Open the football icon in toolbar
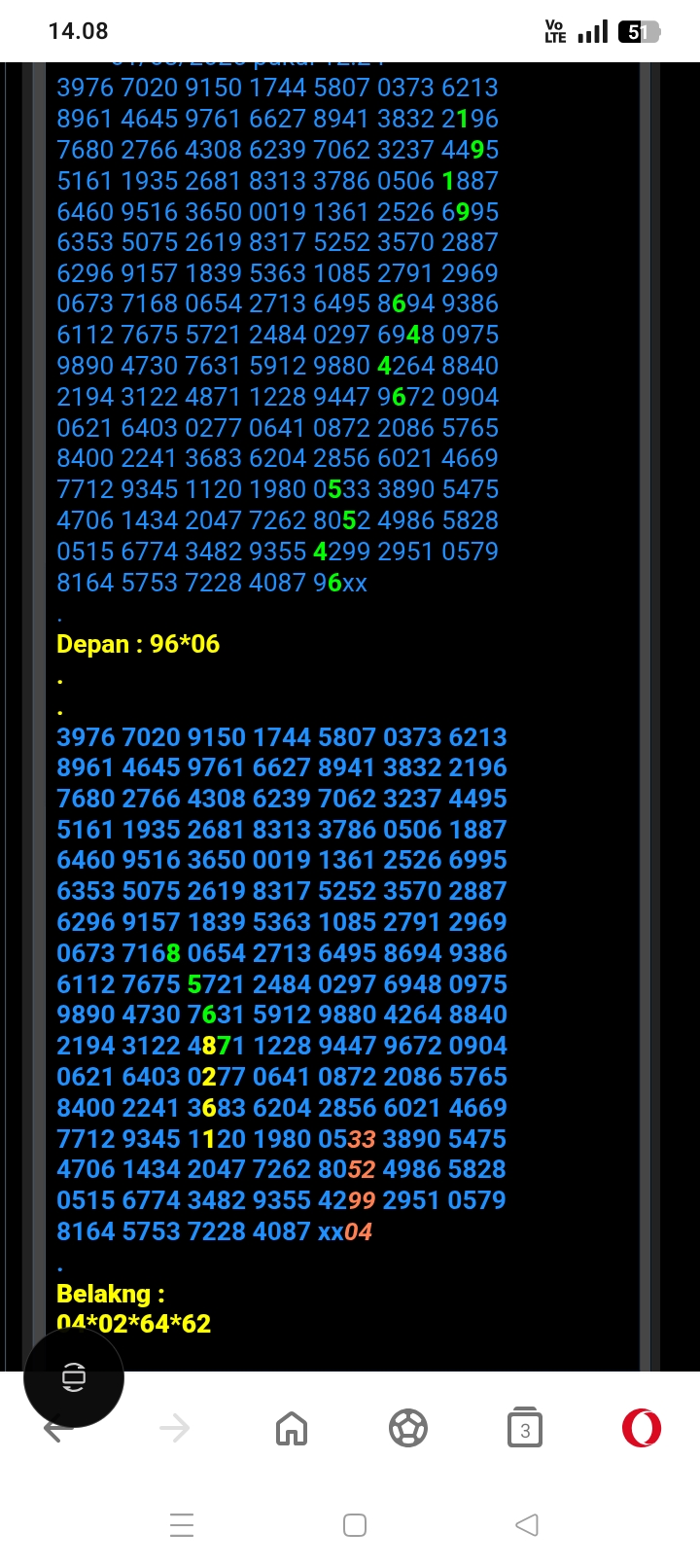This screenshot has width=700, height=1568. pyautogui.click(x=408, y=1429)
